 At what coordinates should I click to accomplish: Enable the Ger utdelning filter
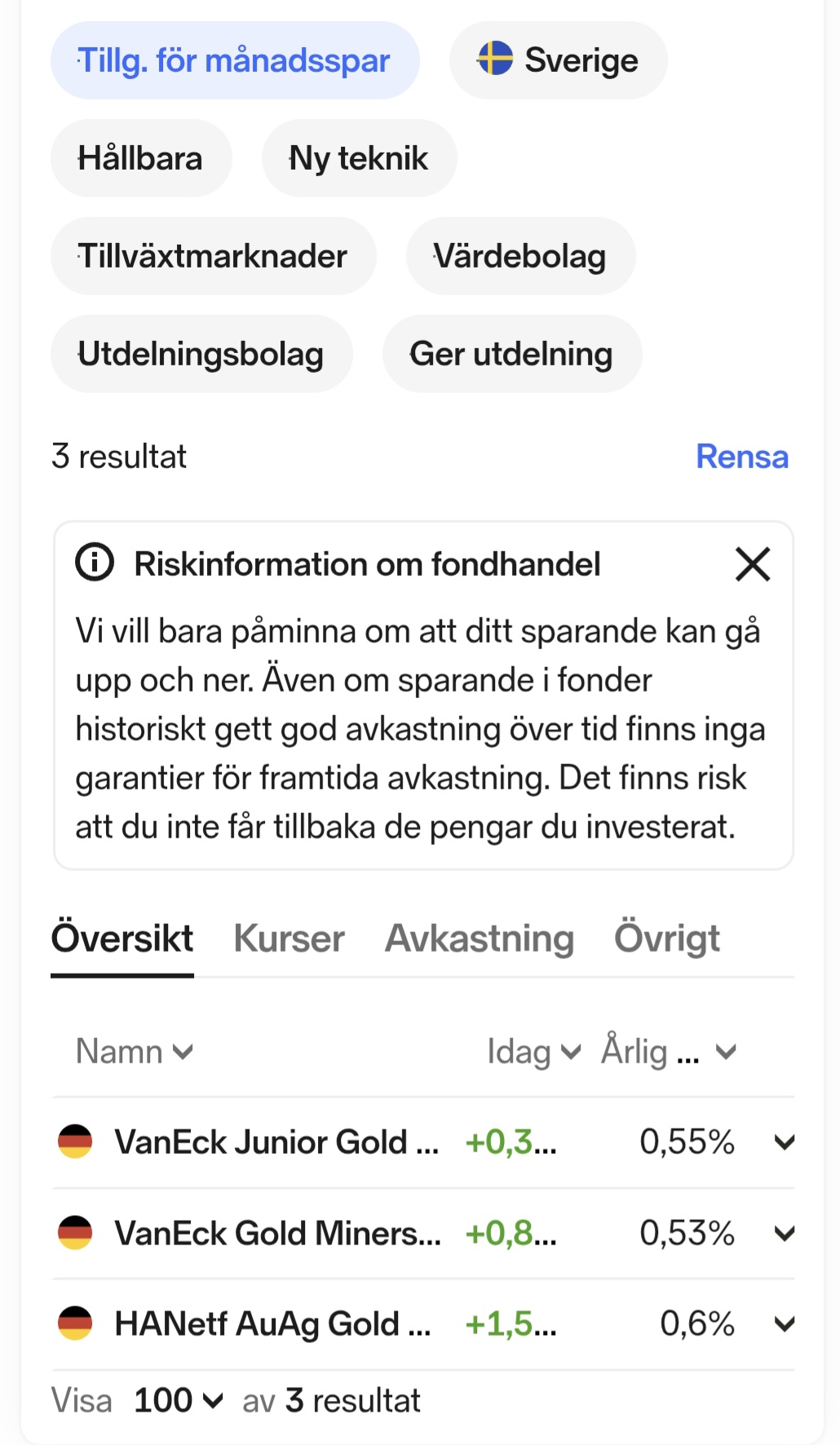[x=512, y=354]
